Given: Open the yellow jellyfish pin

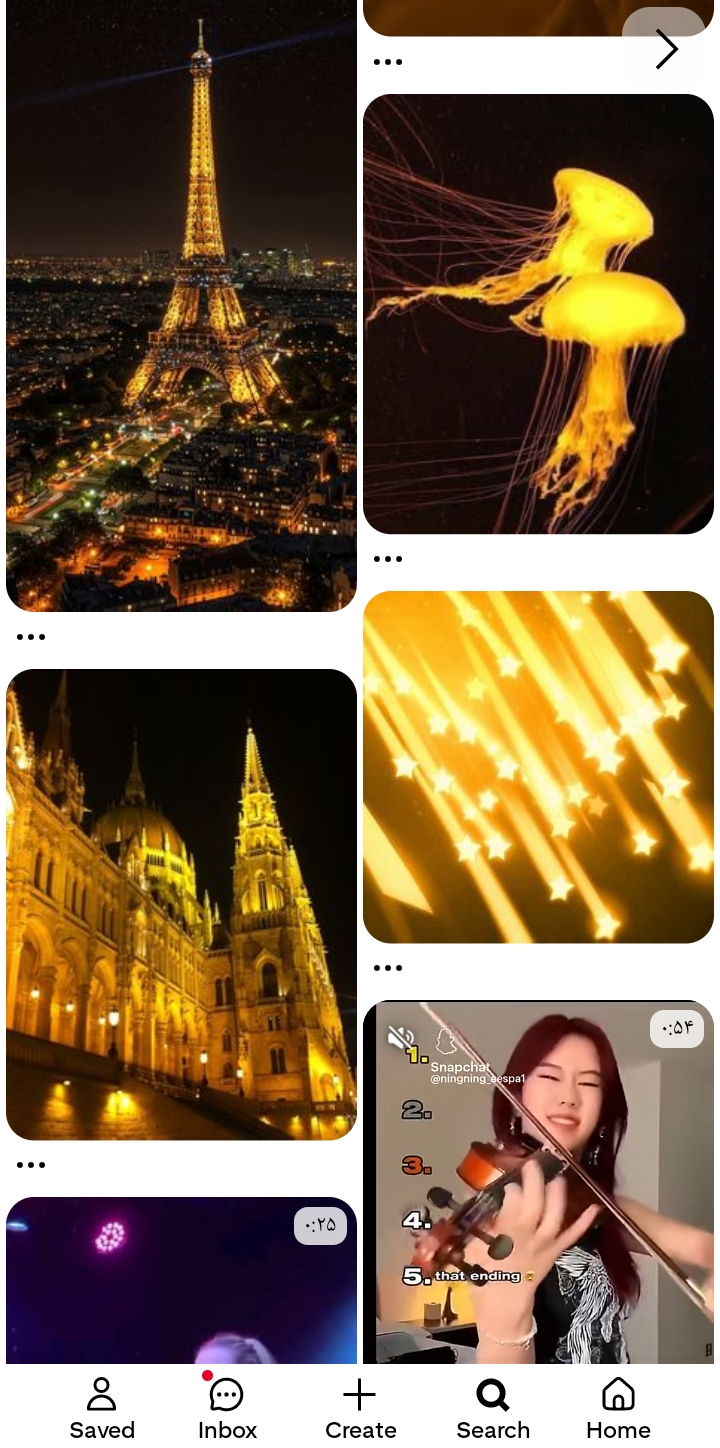Looking at the screenshot, I should tap(538, 314).
